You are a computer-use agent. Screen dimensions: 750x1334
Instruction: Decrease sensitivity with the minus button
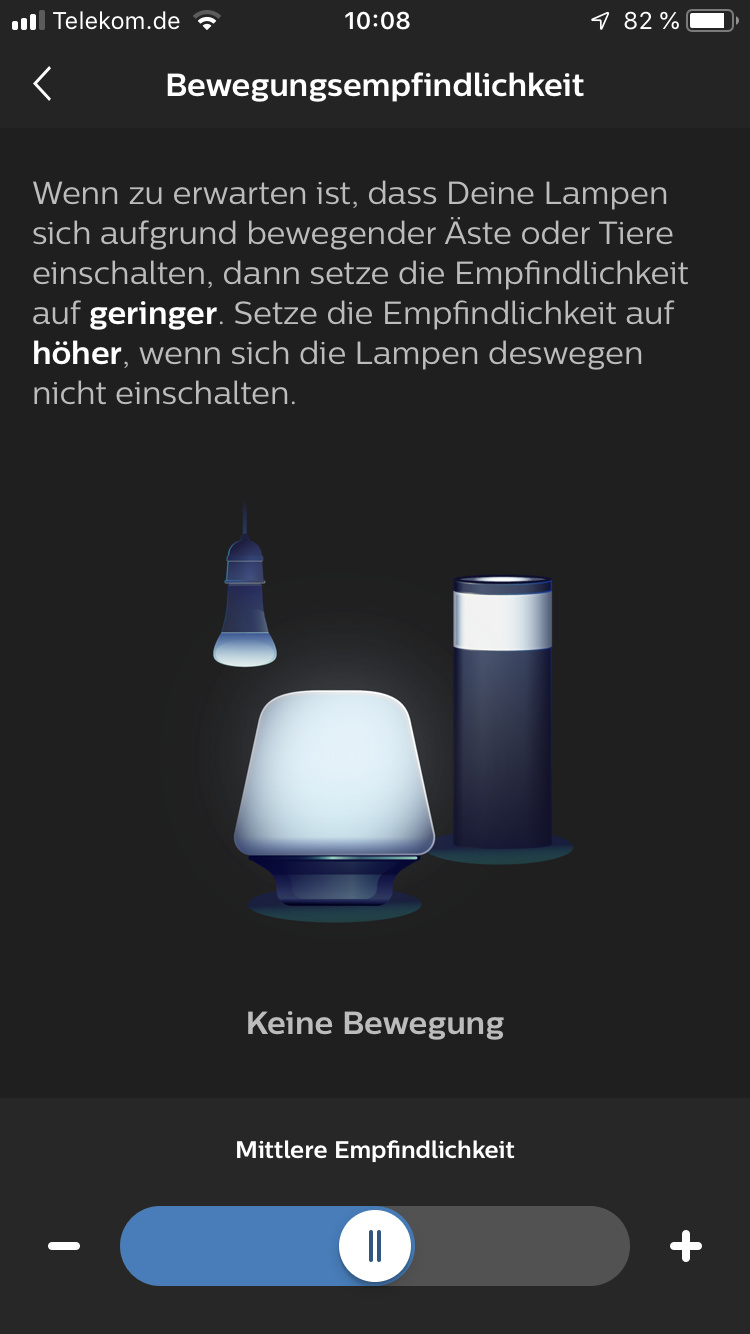64,1246
